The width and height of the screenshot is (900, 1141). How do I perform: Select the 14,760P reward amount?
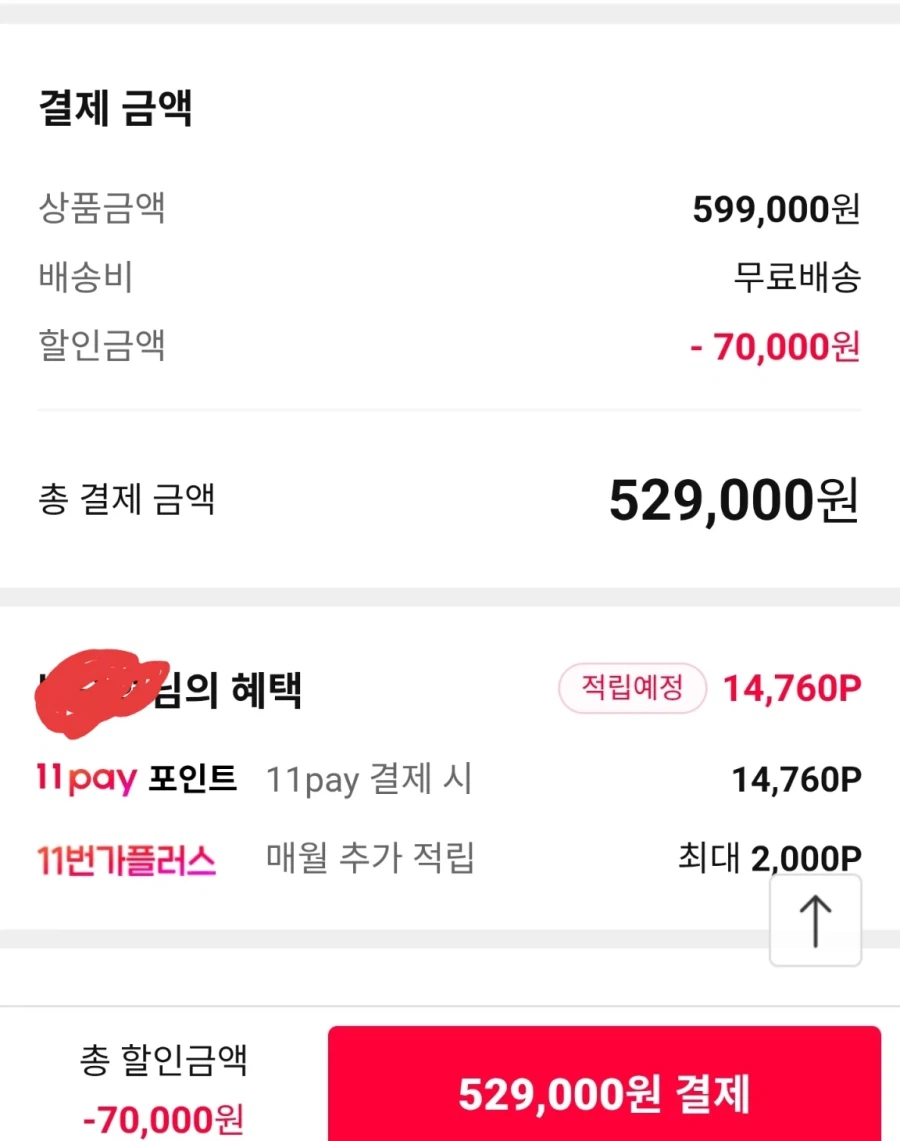coord(792,688)
